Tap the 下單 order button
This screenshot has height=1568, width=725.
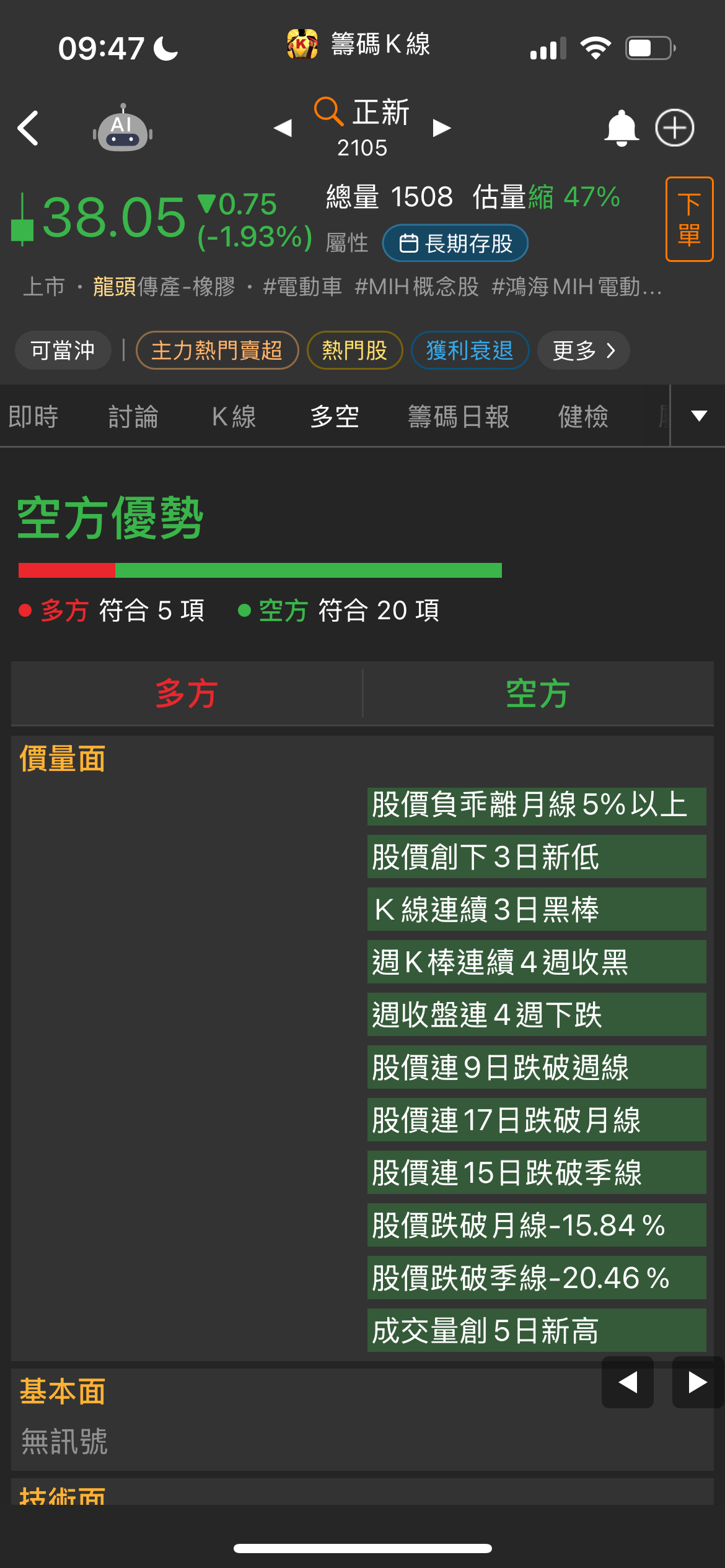pyautogui.click(x=689, y=219)
